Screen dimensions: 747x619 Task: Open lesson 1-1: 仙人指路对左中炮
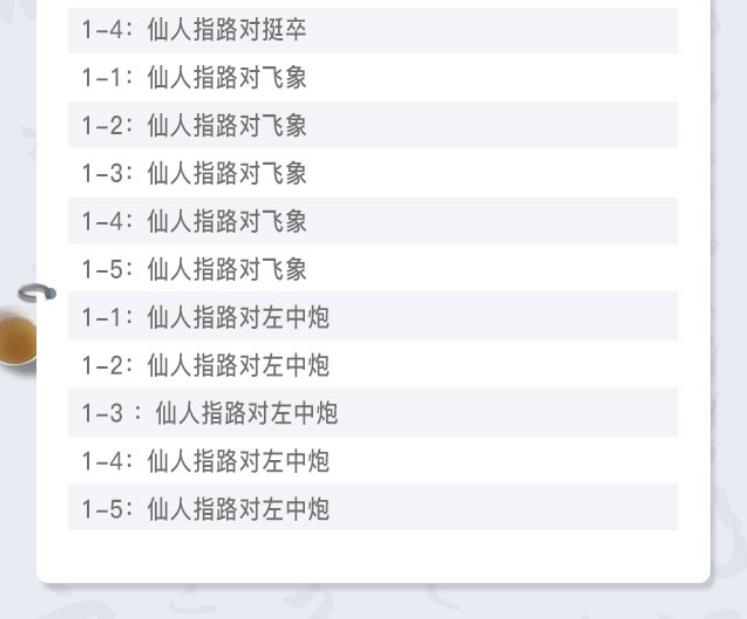point(205,318)
